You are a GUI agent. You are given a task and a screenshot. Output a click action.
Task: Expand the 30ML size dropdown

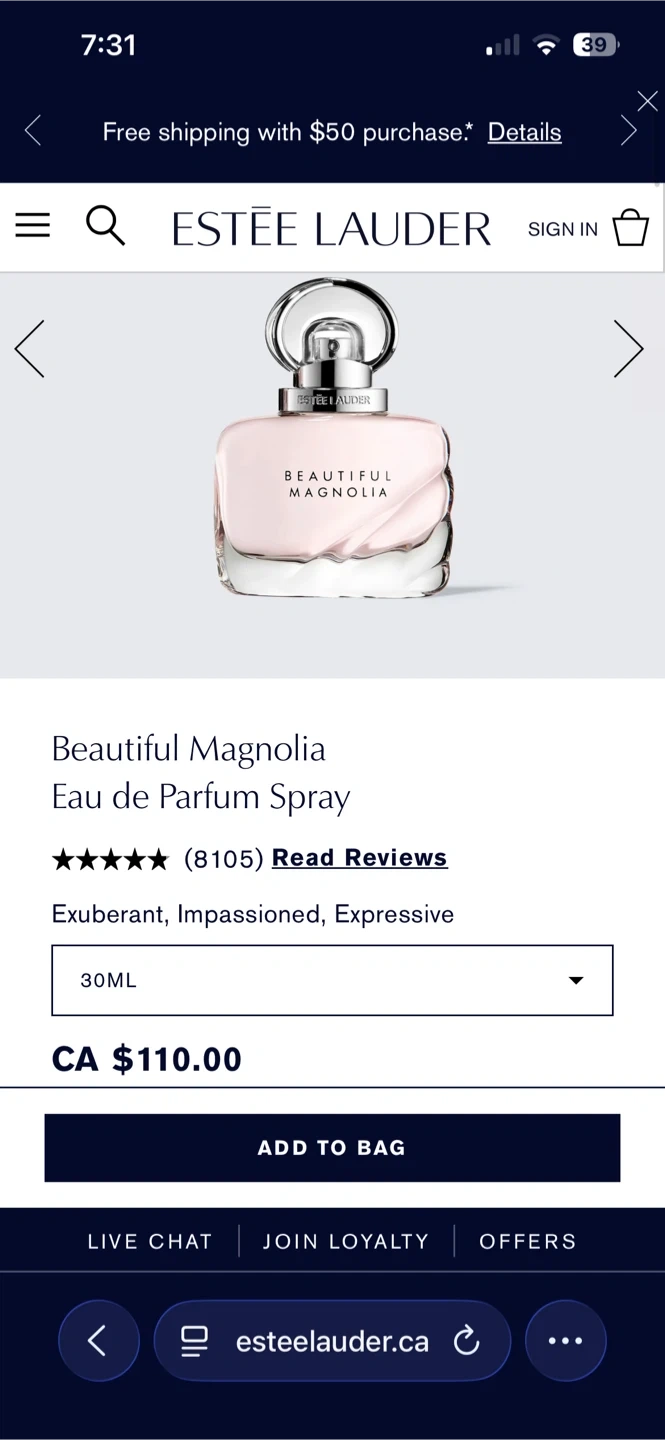click(332, 980)
